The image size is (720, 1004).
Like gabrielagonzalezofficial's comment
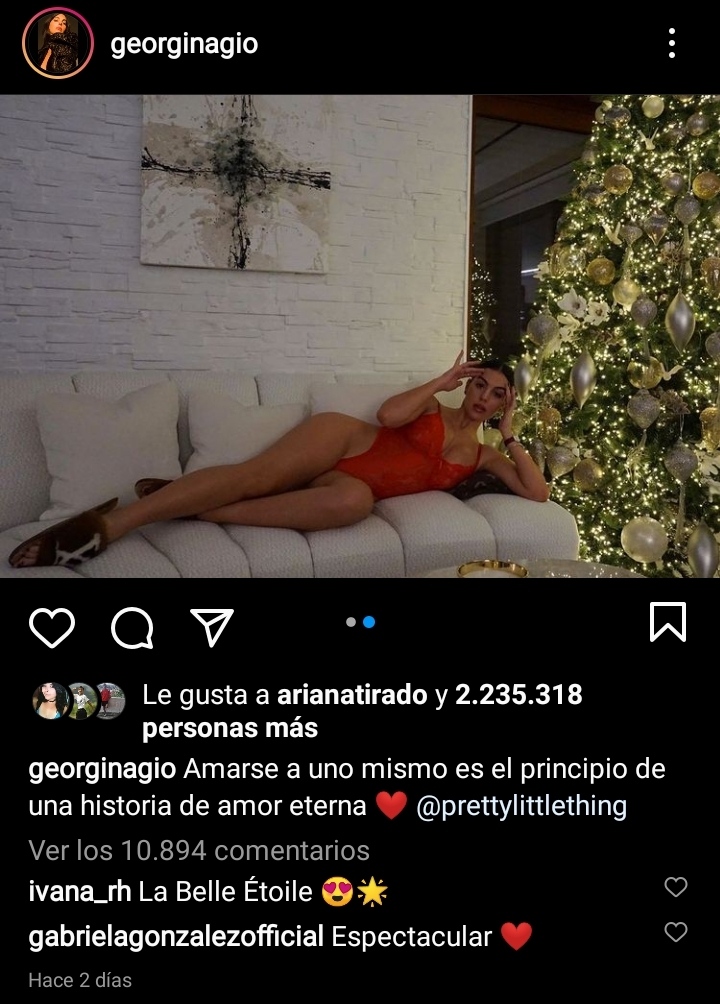point(676,932)
